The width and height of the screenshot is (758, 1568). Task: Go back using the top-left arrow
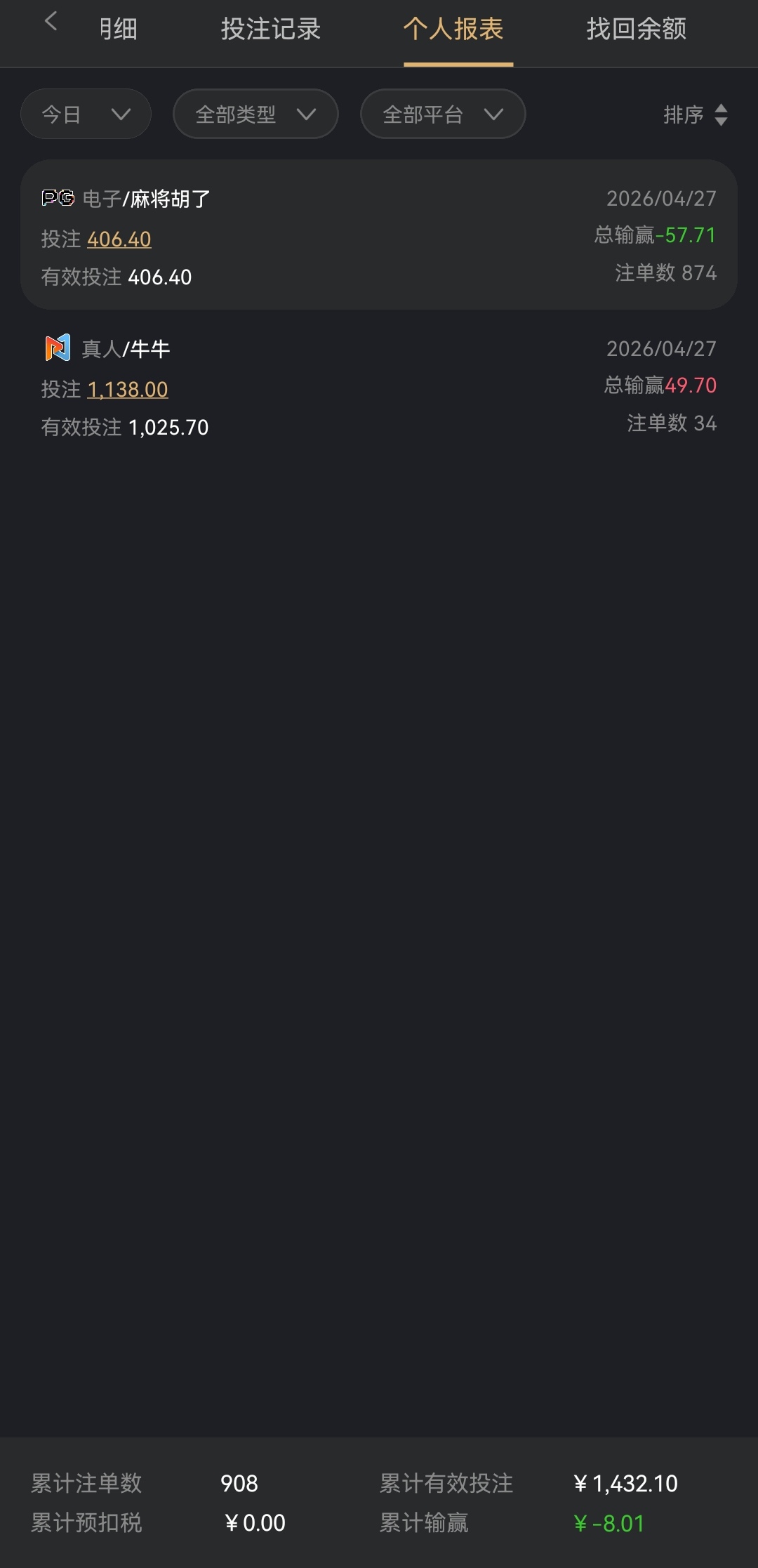click(51, 22)
